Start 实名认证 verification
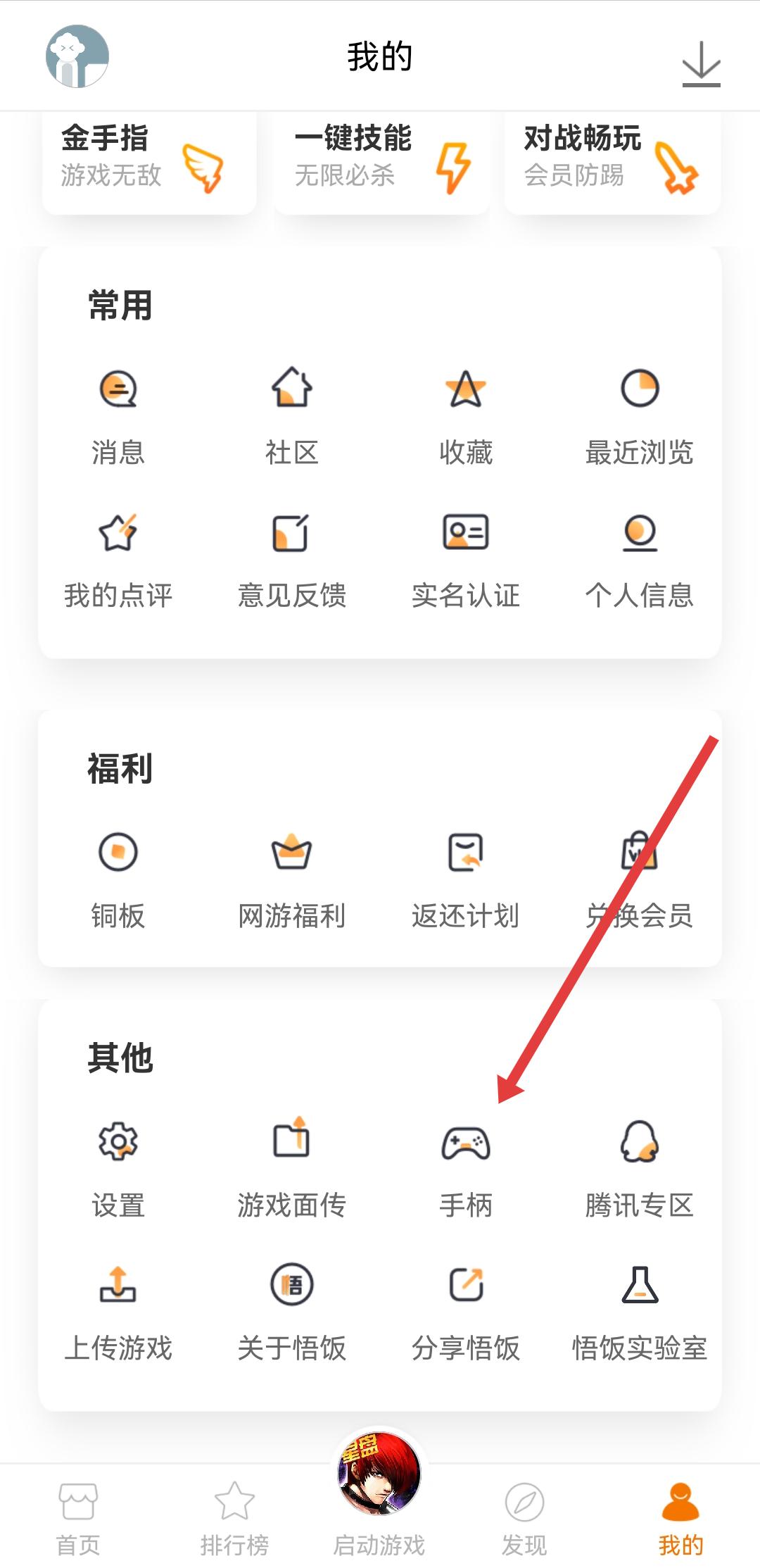Viewport: 760px width, 1568px height. (x=465, y=560)
